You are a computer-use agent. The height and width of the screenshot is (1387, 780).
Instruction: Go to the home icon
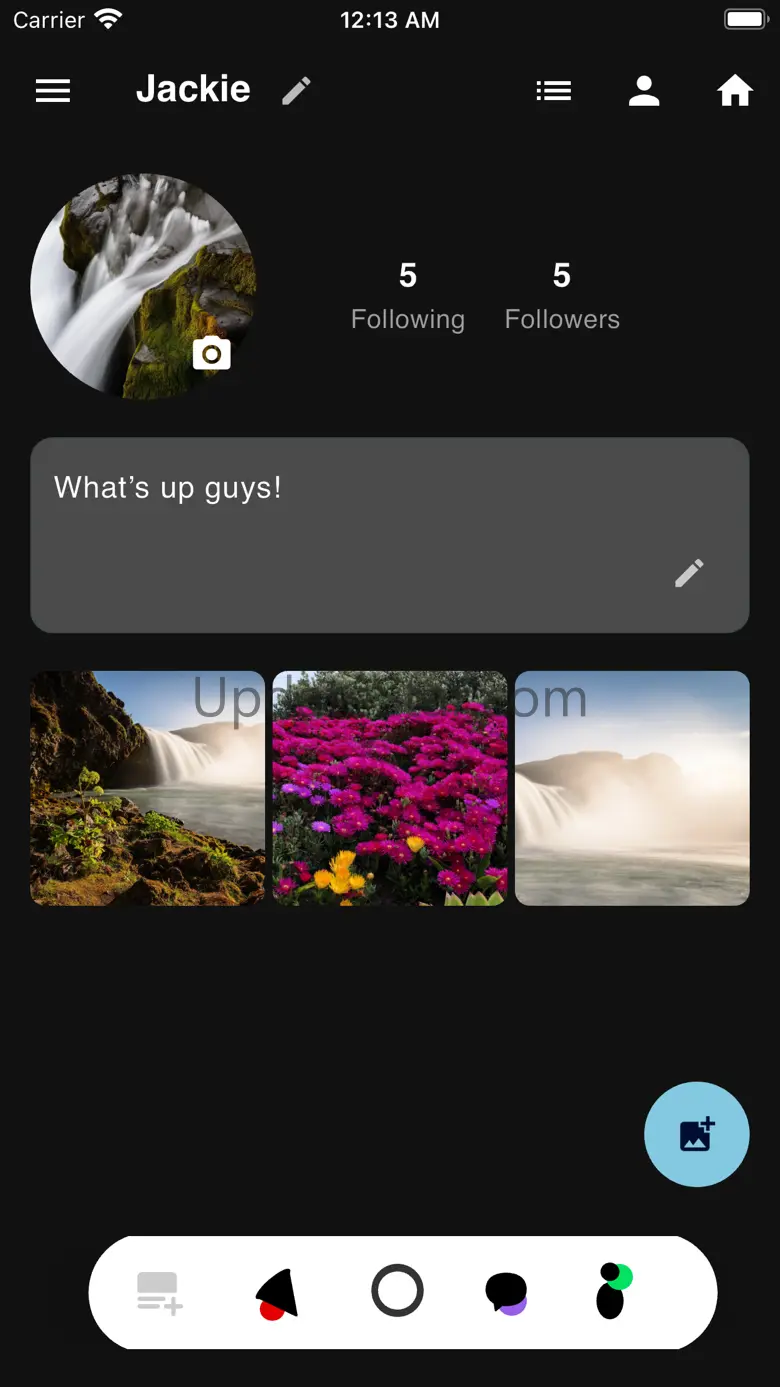(734, 91)
